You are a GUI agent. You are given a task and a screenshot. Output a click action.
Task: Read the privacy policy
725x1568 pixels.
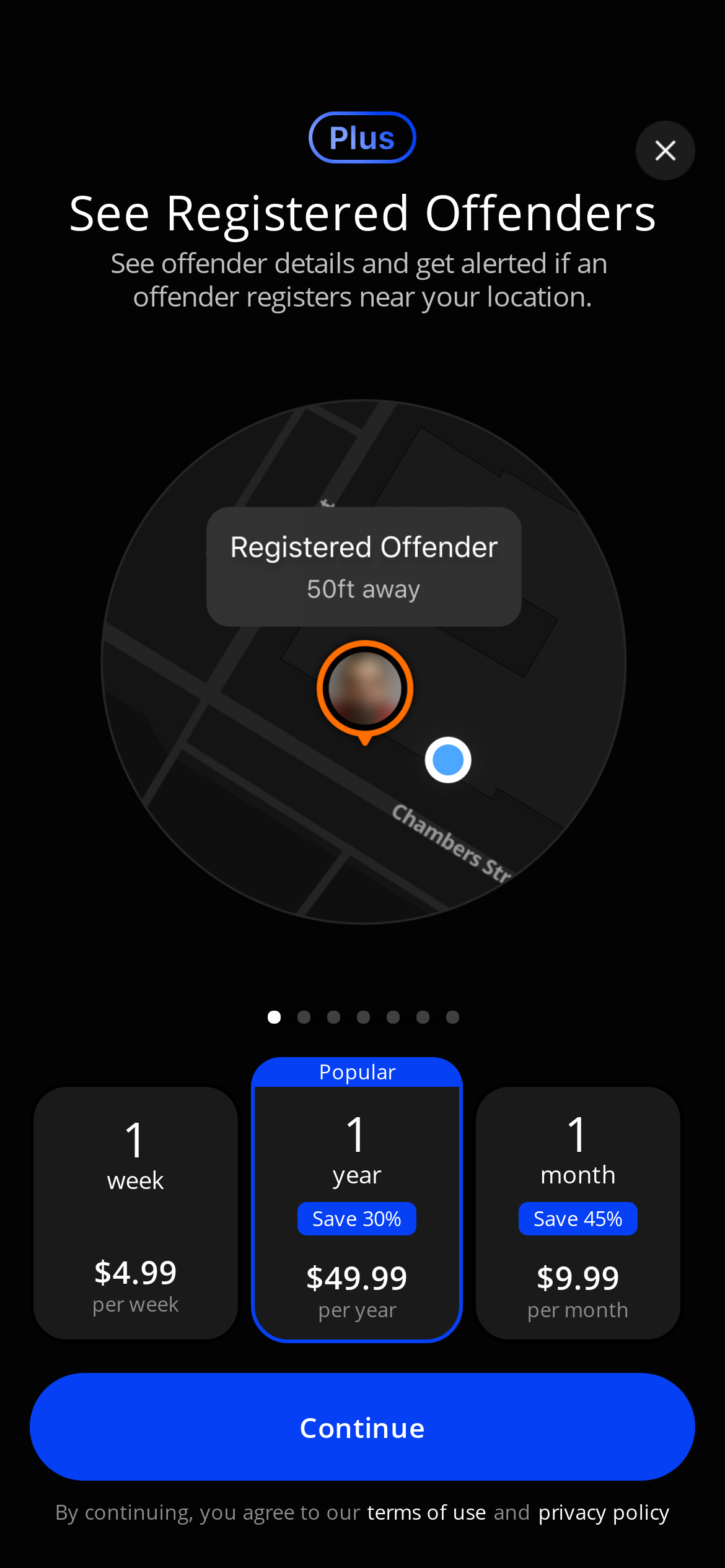[604, 1512]
